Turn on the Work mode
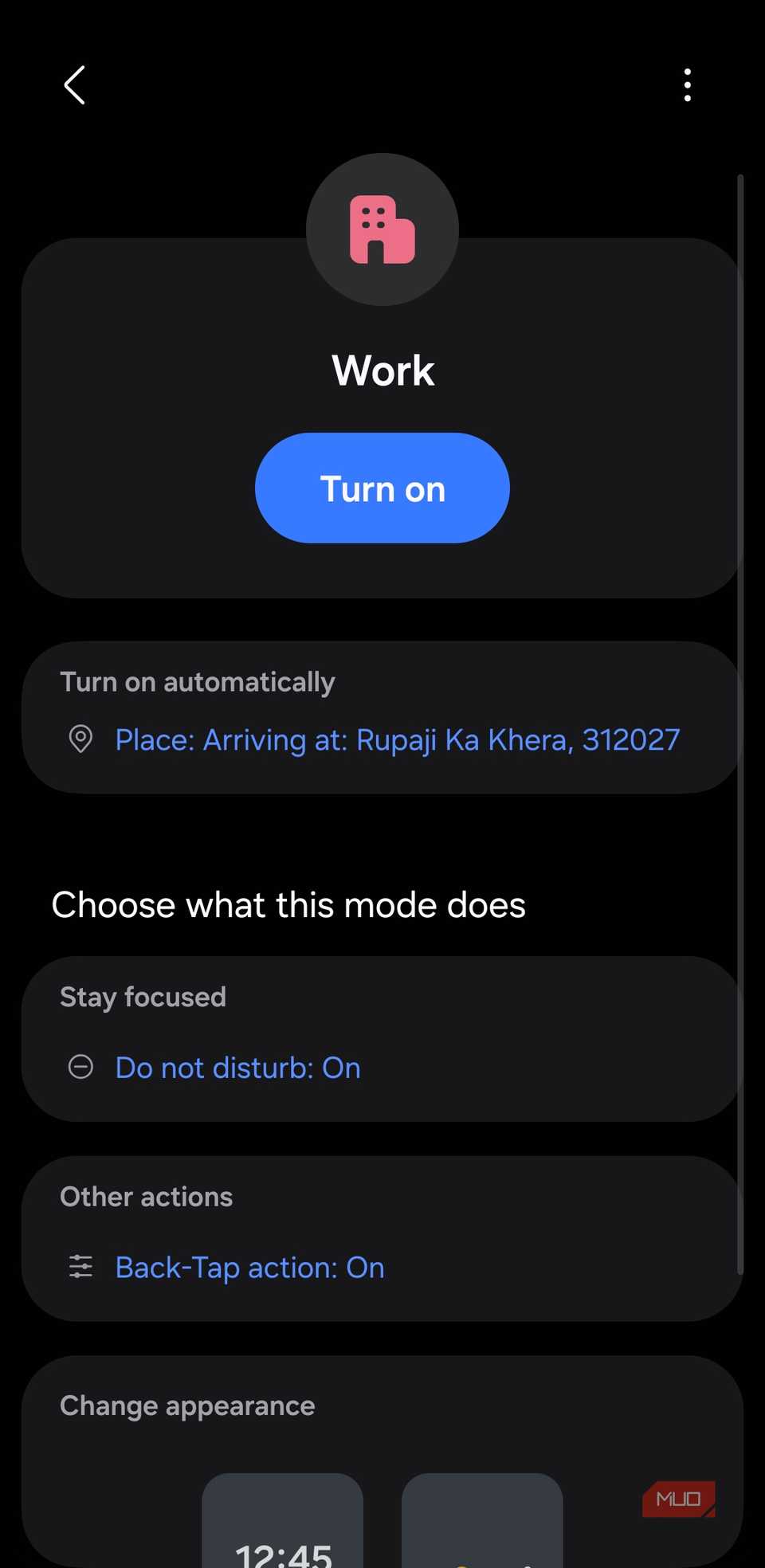Image resolution: width=765 pixels, height=1568 pixels. pyautogui.click(x=382, y=488)
